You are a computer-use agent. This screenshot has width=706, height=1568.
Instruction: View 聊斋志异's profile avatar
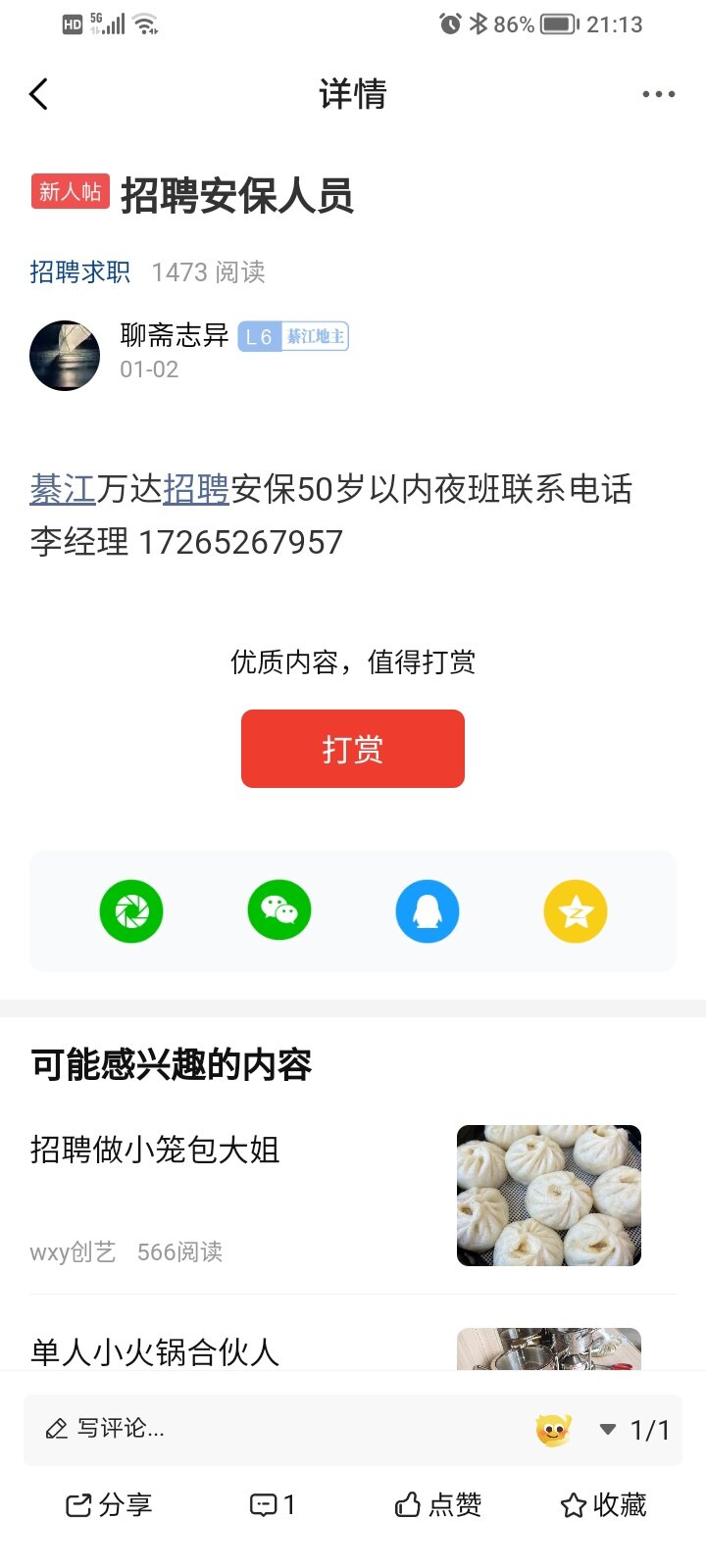click(65, 355)
